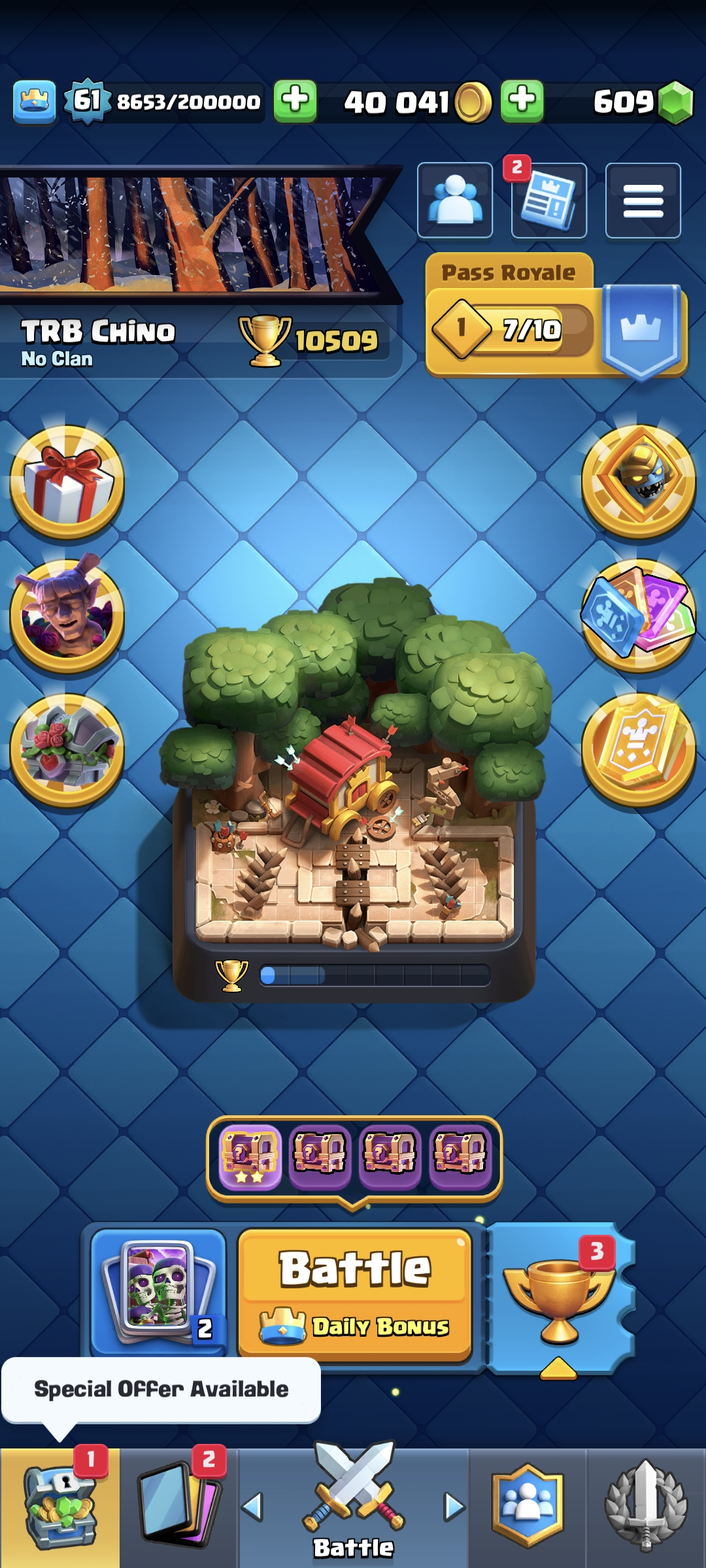Open the hamburger menu
The width and height of the screenshot is (706, 1568).
pyautogui.click(x=643, y=201)
